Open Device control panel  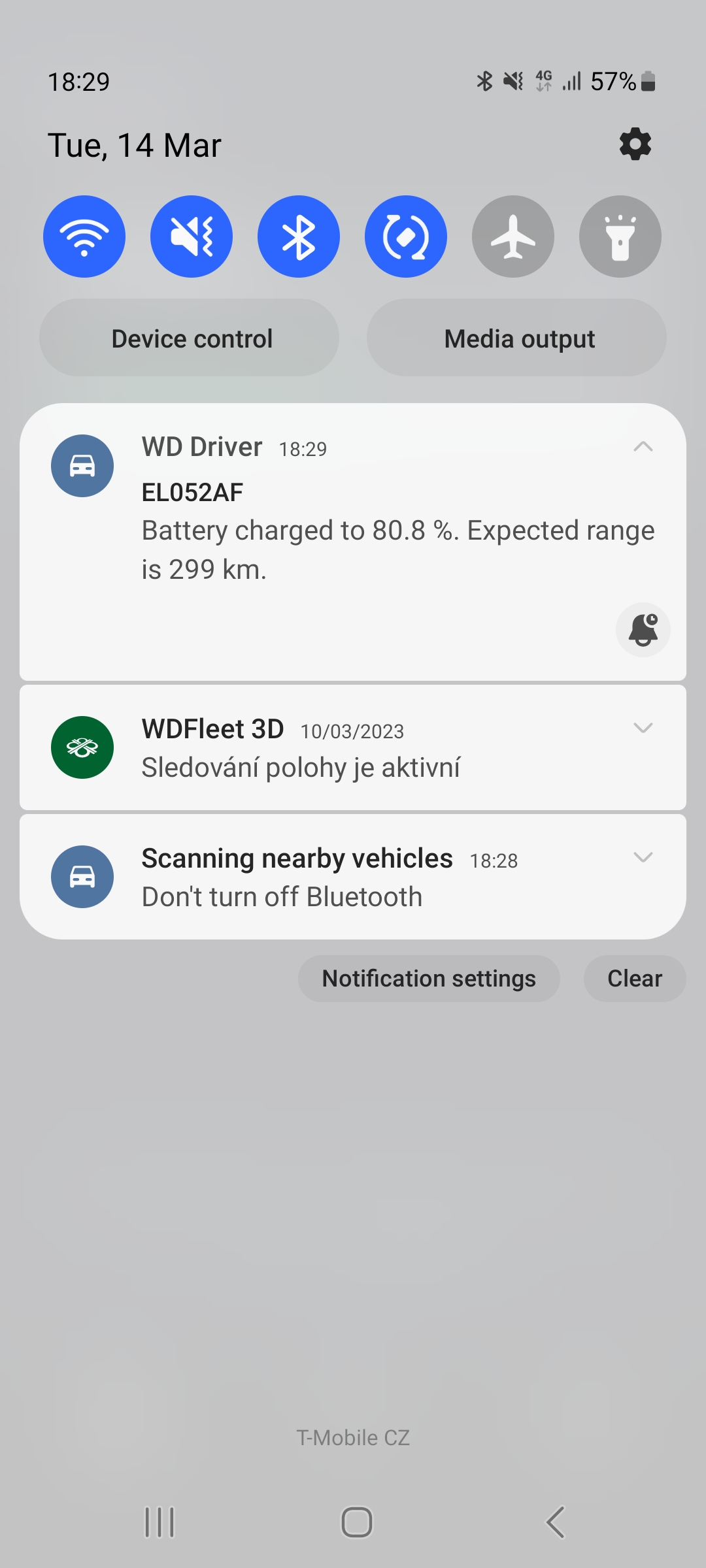click(191, 338)
